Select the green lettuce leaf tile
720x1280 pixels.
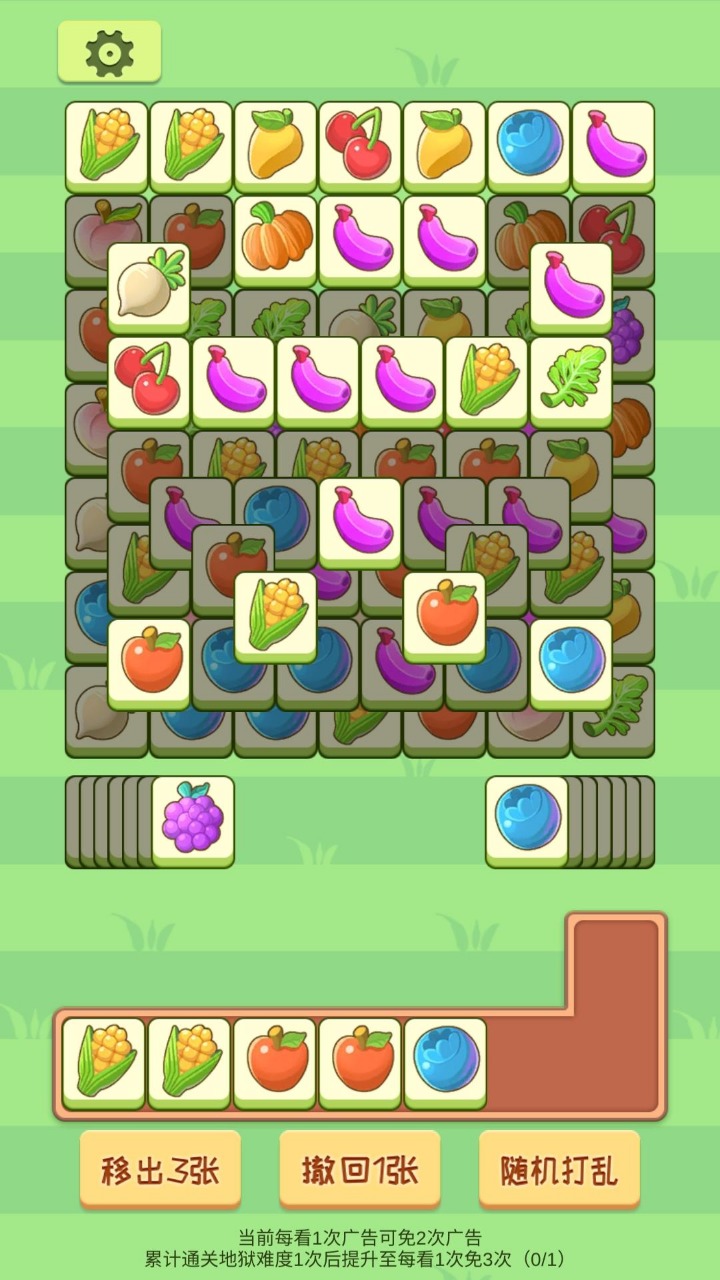tap(571, 379)
